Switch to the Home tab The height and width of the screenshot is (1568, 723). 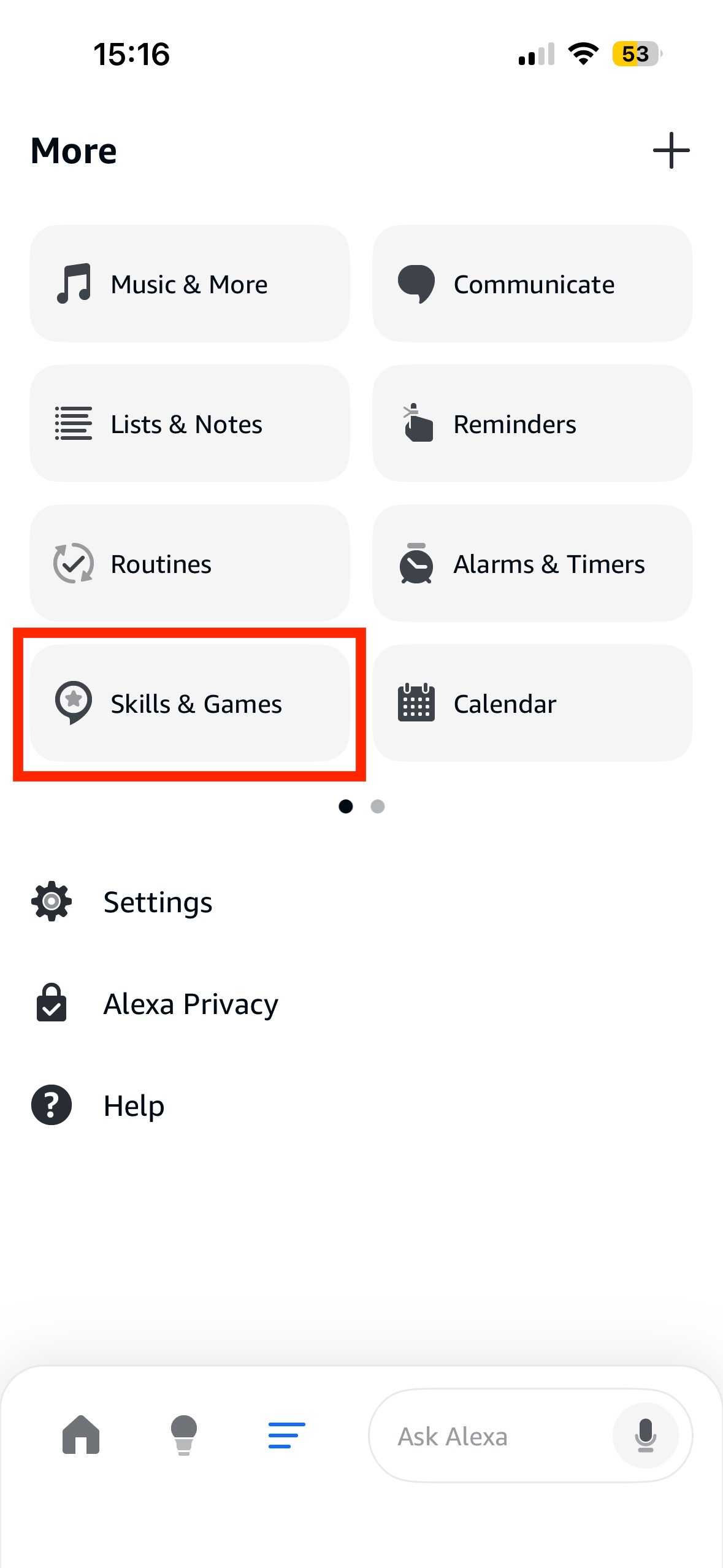tap(81, 1435)
